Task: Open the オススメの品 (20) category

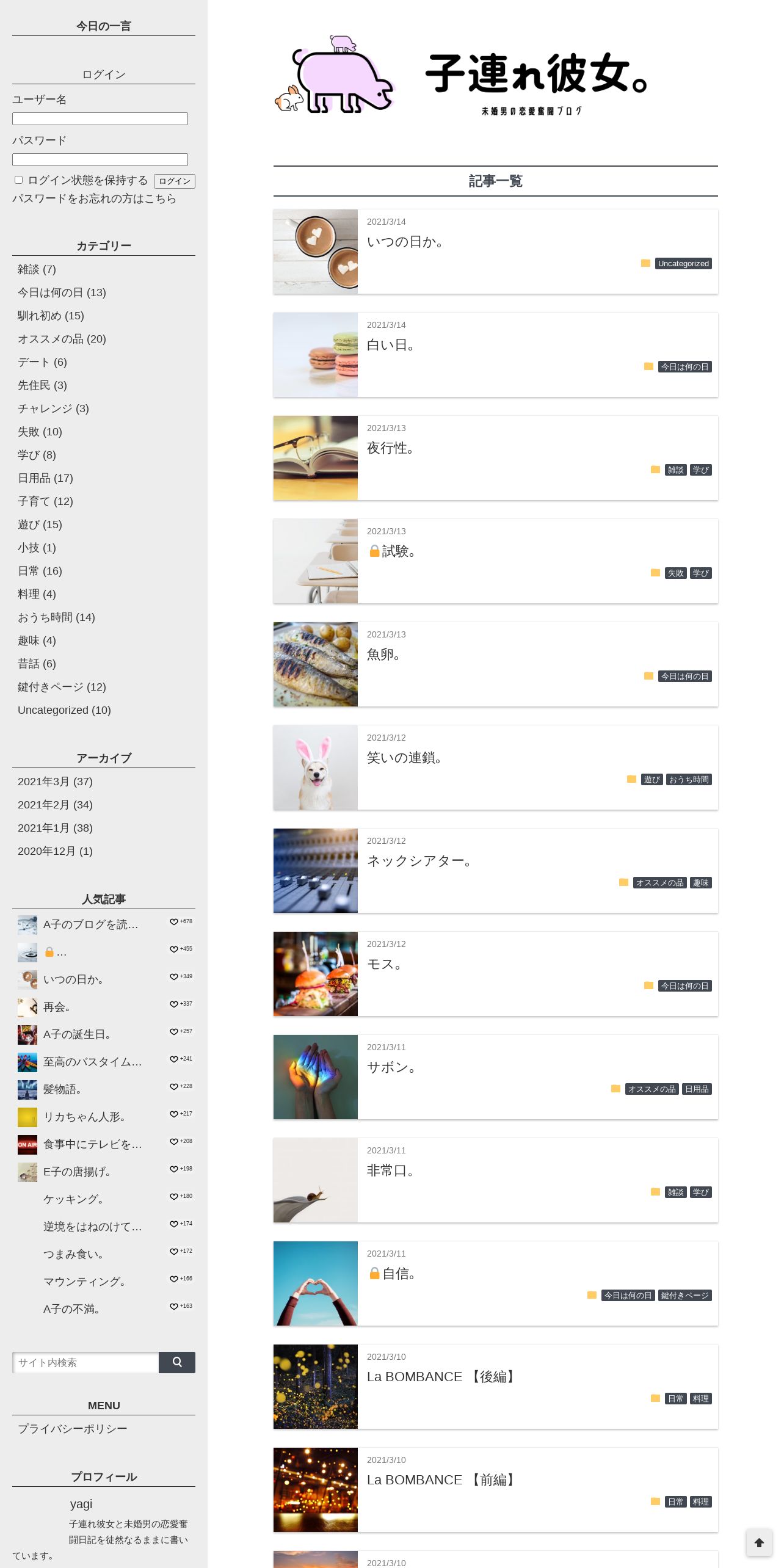Action: [62, 339]
